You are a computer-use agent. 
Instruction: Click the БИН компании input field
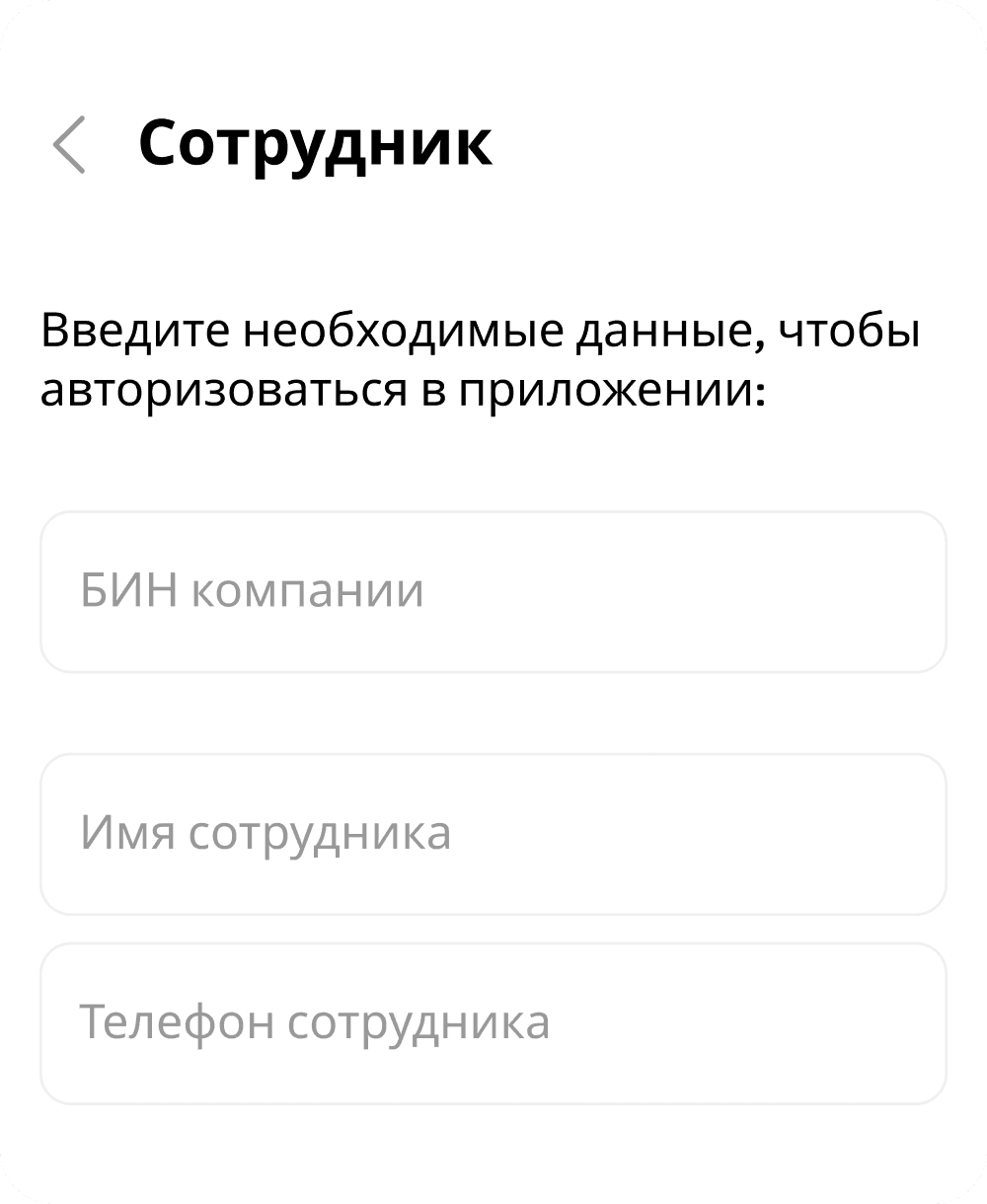[493, 589]
